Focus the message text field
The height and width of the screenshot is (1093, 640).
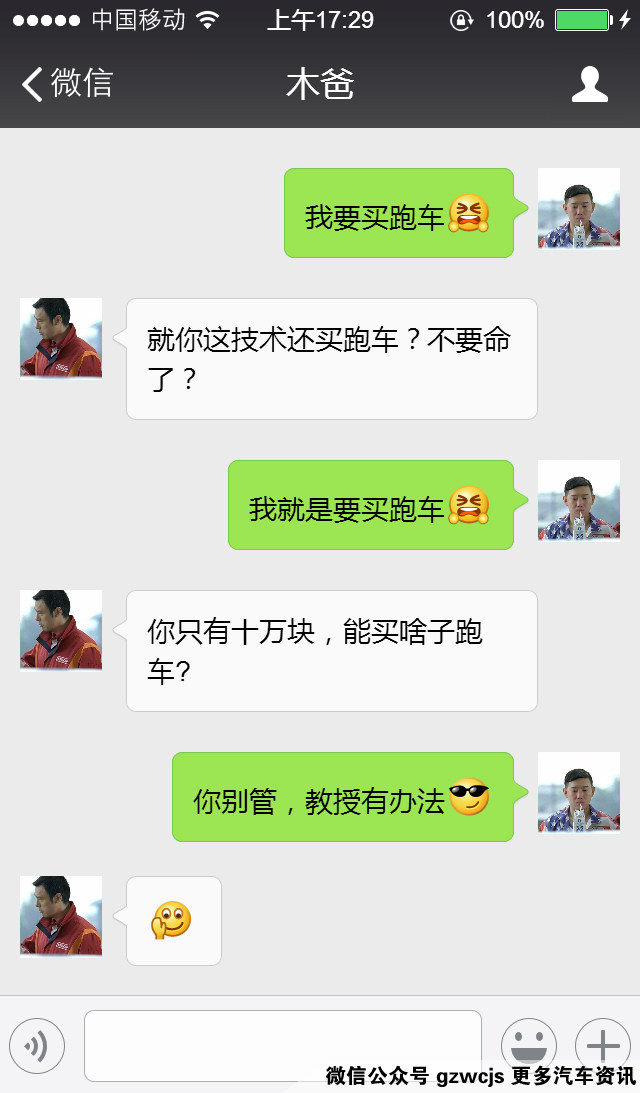tap(282, 1045)
